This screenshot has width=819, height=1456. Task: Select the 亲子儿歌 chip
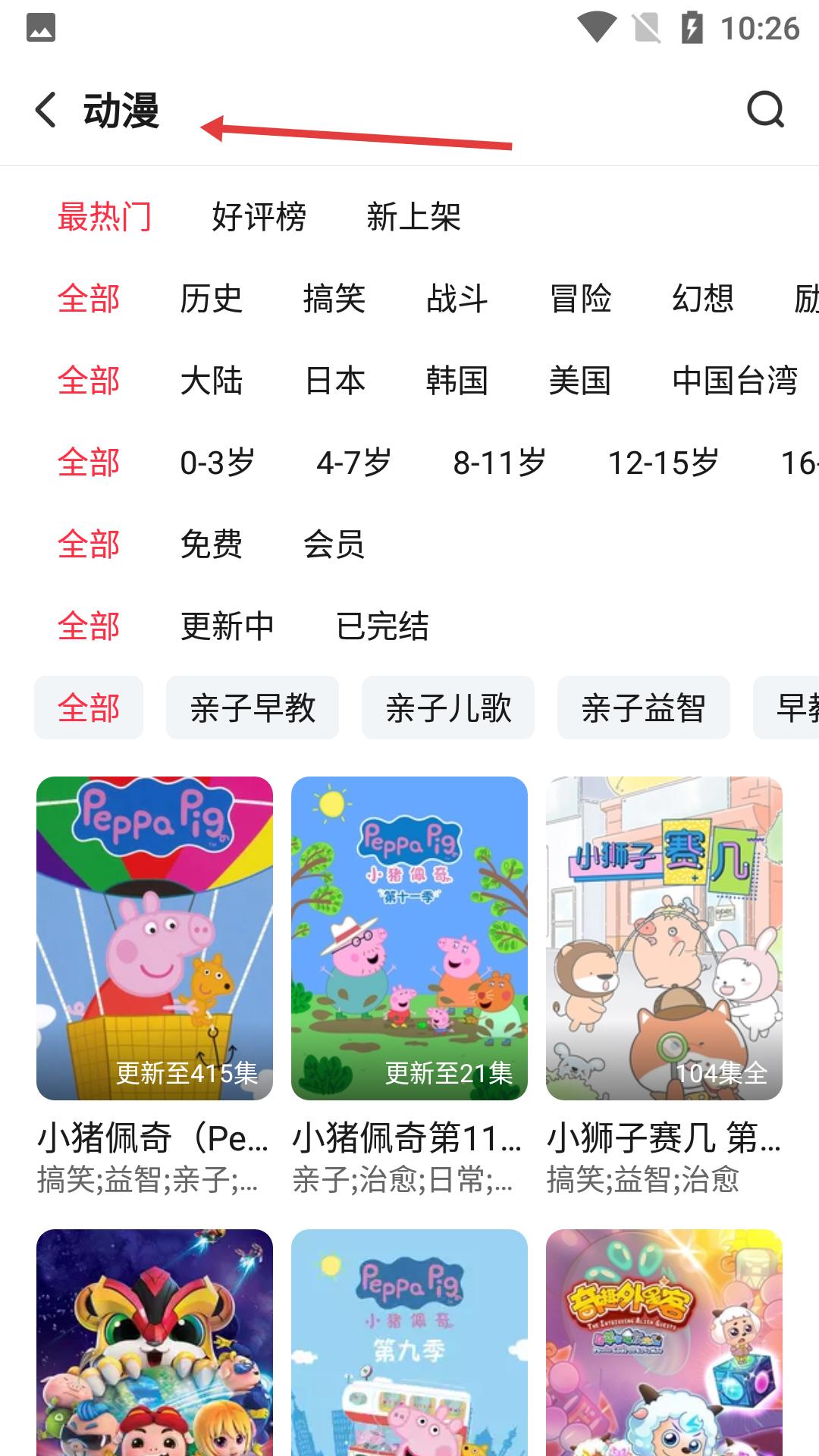point(447,708)
